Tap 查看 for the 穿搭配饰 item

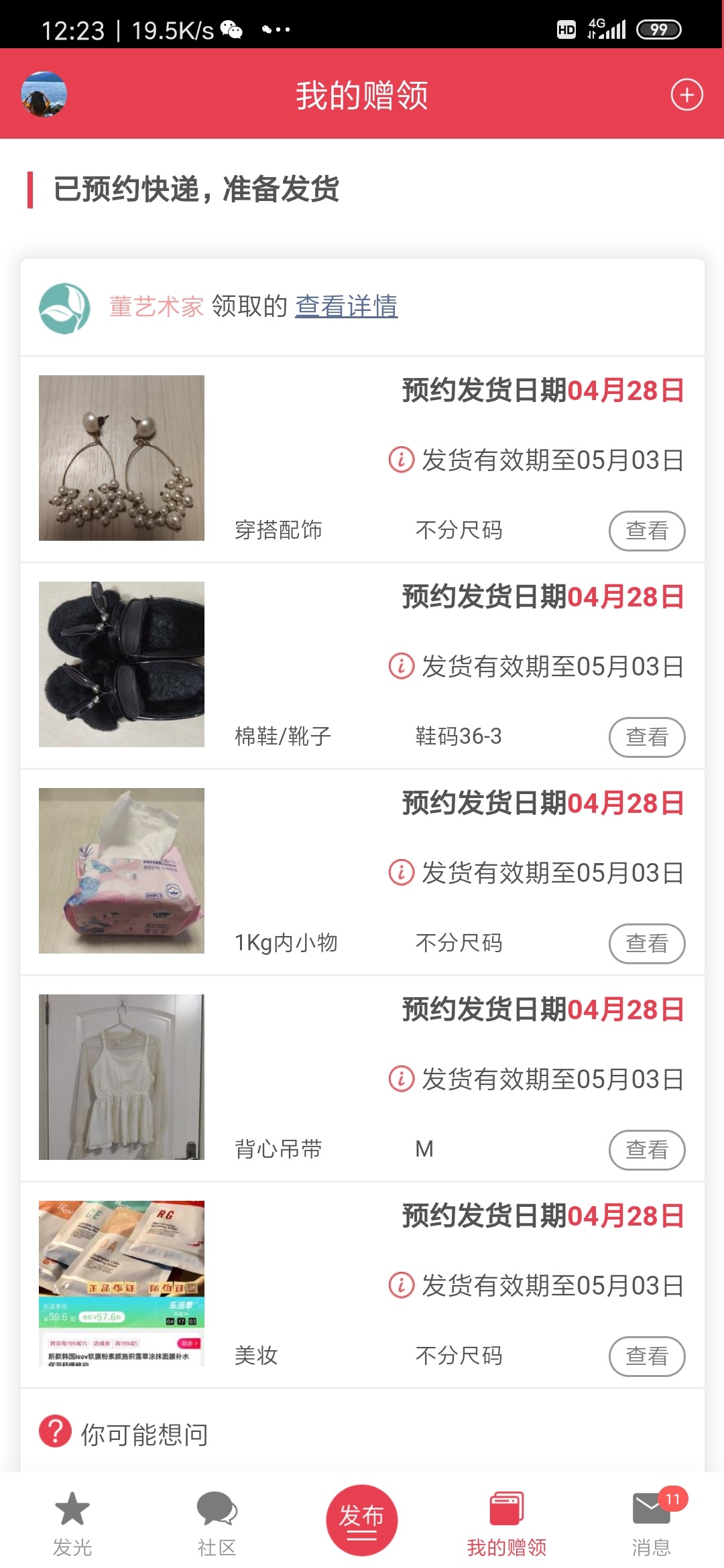646,531
